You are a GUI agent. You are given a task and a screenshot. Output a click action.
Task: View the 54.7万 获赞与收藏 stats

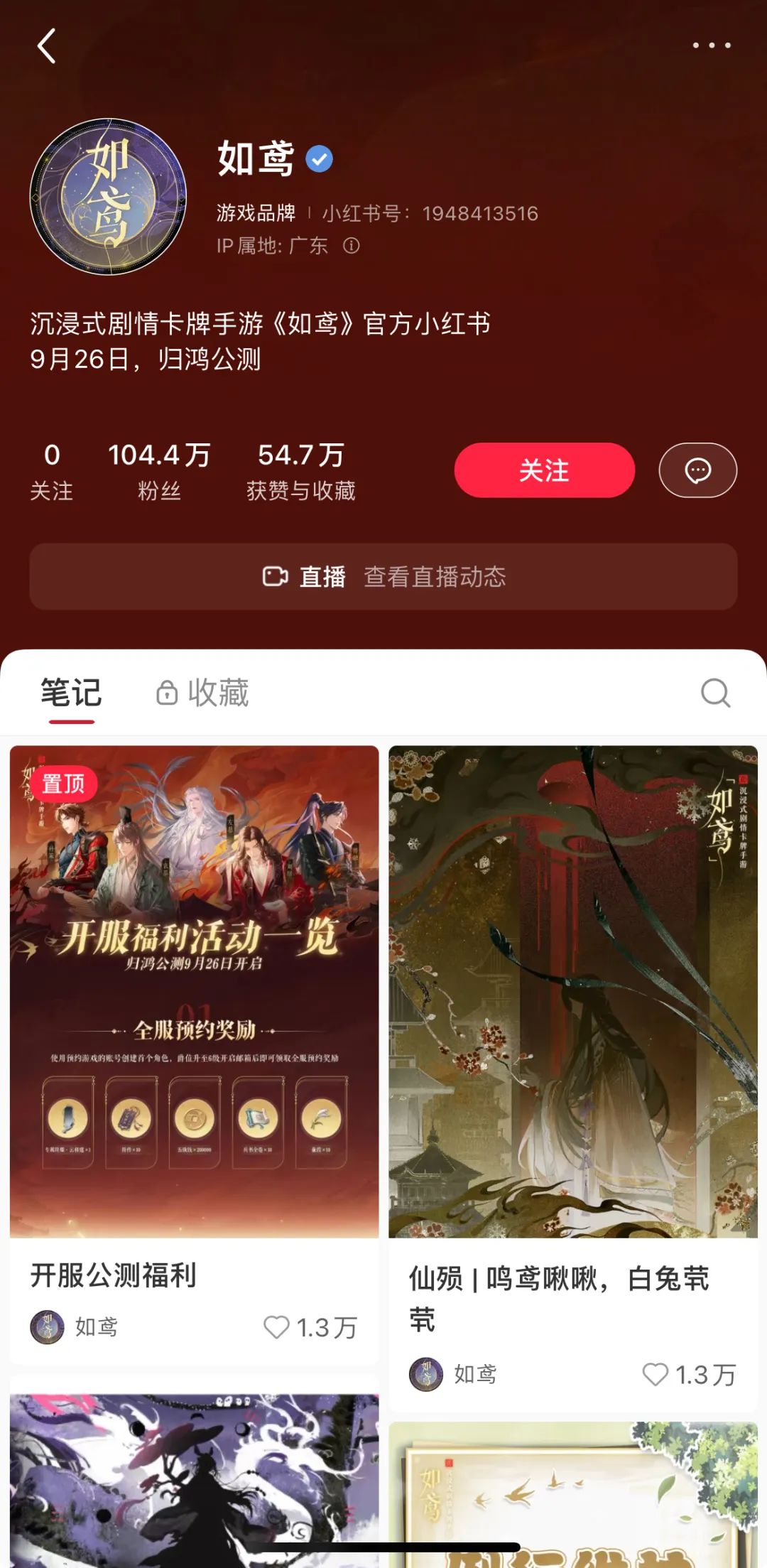point(300,470)
